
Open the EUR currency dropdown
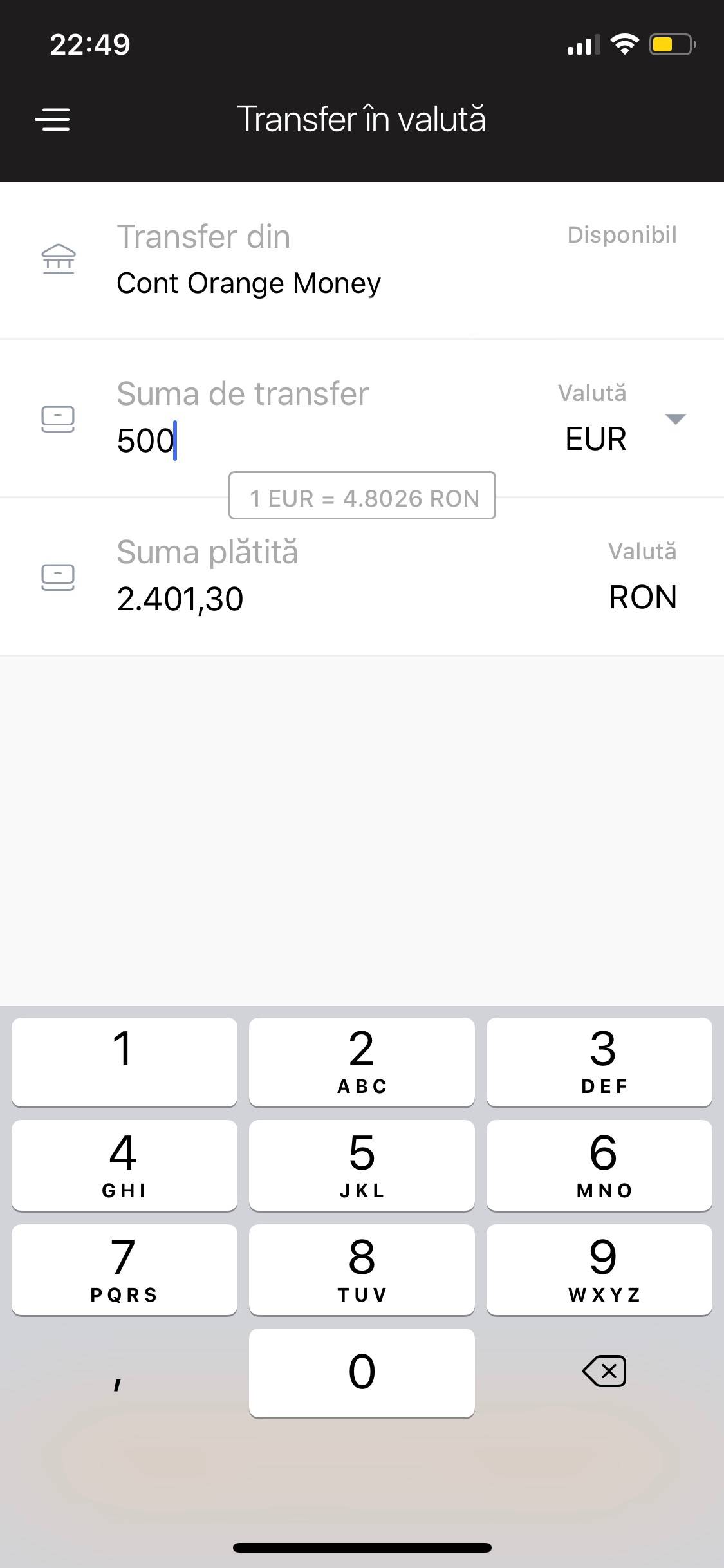tap(674, 420)
